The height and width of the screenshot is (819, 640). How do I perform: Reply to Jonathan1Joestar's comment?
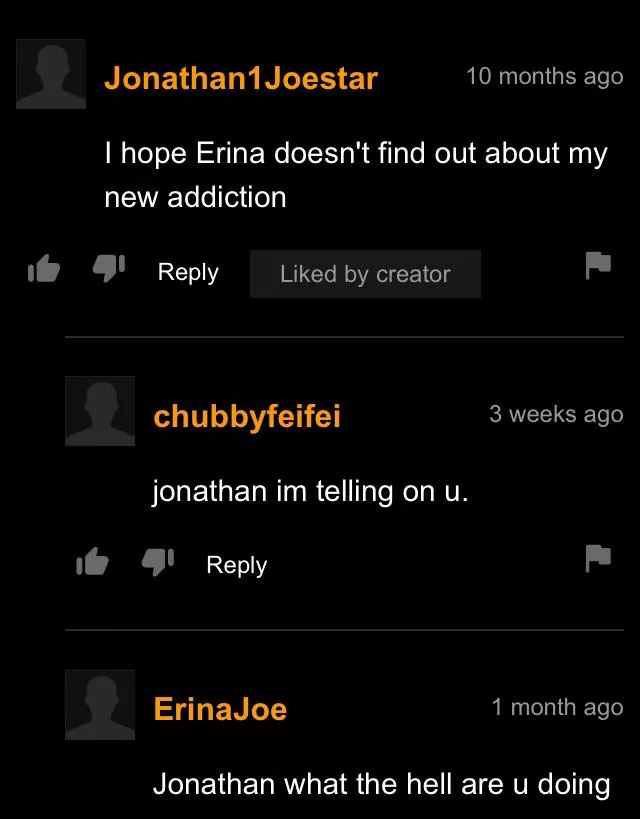pyautogui.click(x=188, y=272)
